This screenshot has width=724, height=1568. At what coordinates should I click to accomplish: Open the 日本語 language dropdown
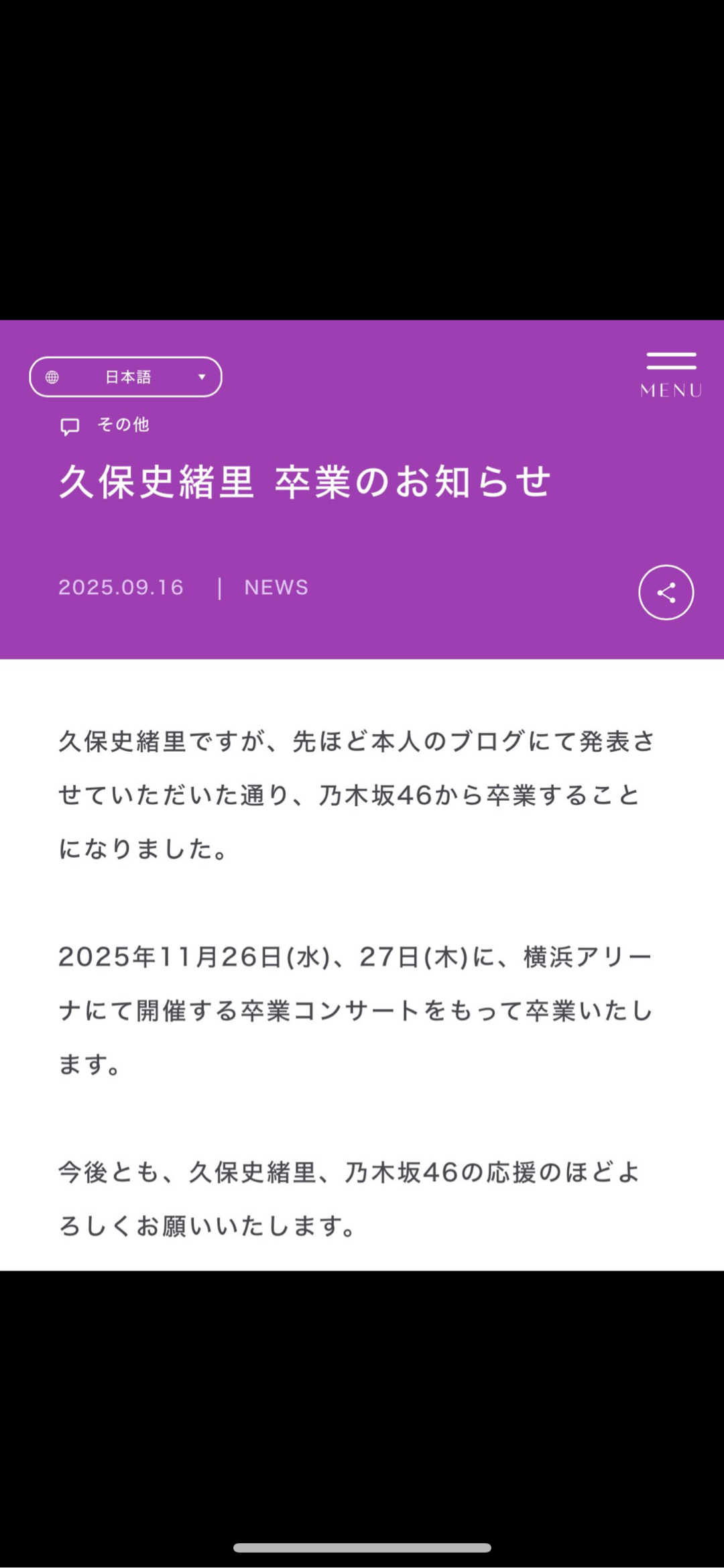coord(125,377)
